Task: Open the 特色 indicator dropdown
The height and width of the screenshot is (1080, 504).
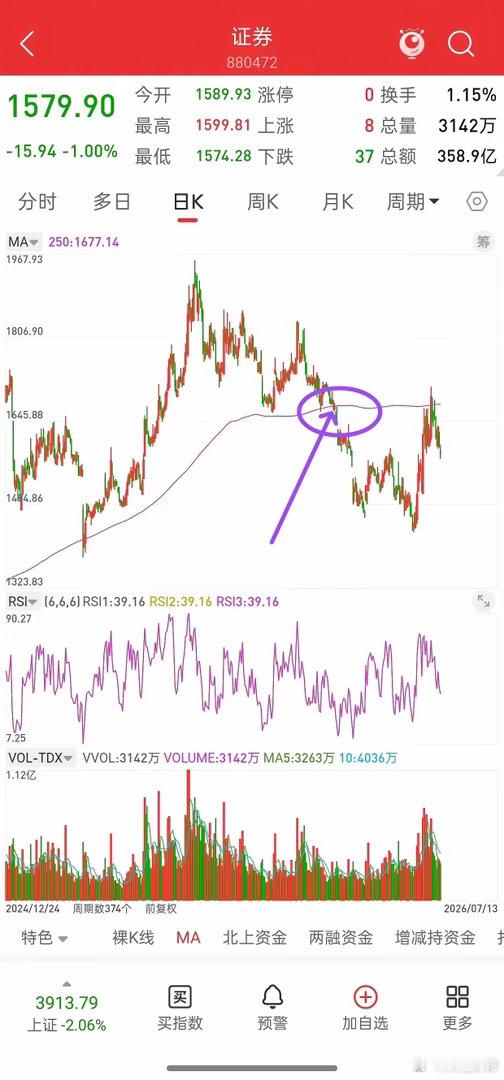Action: (x=44, y=937)
